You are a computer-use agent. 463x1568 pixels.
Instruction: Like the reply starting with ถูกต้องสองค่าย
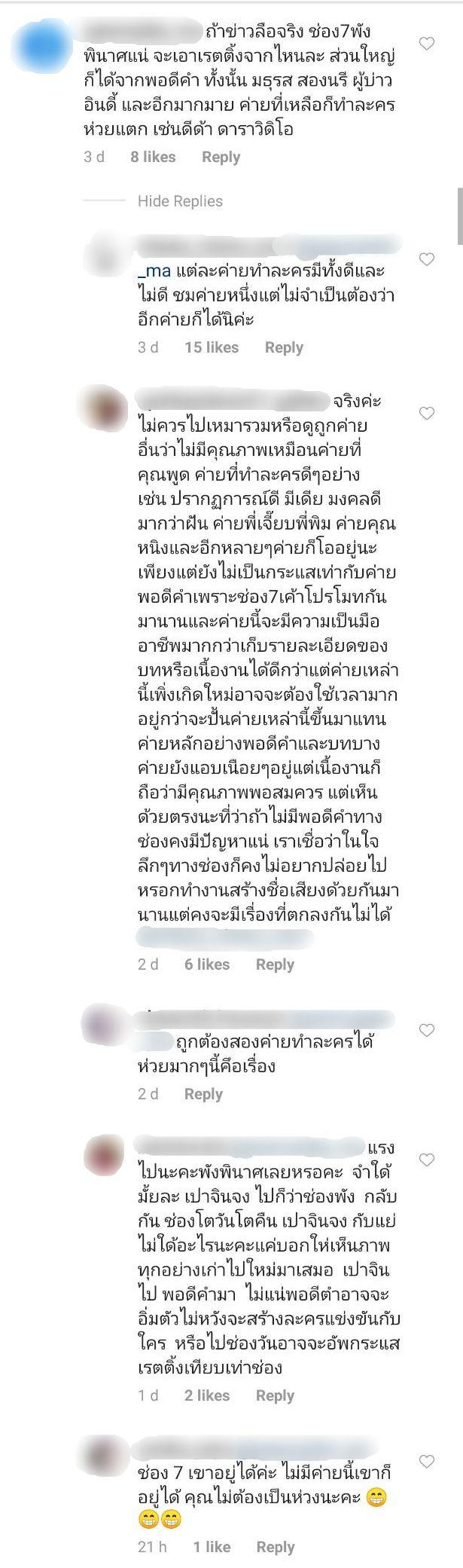point(427,1030)
